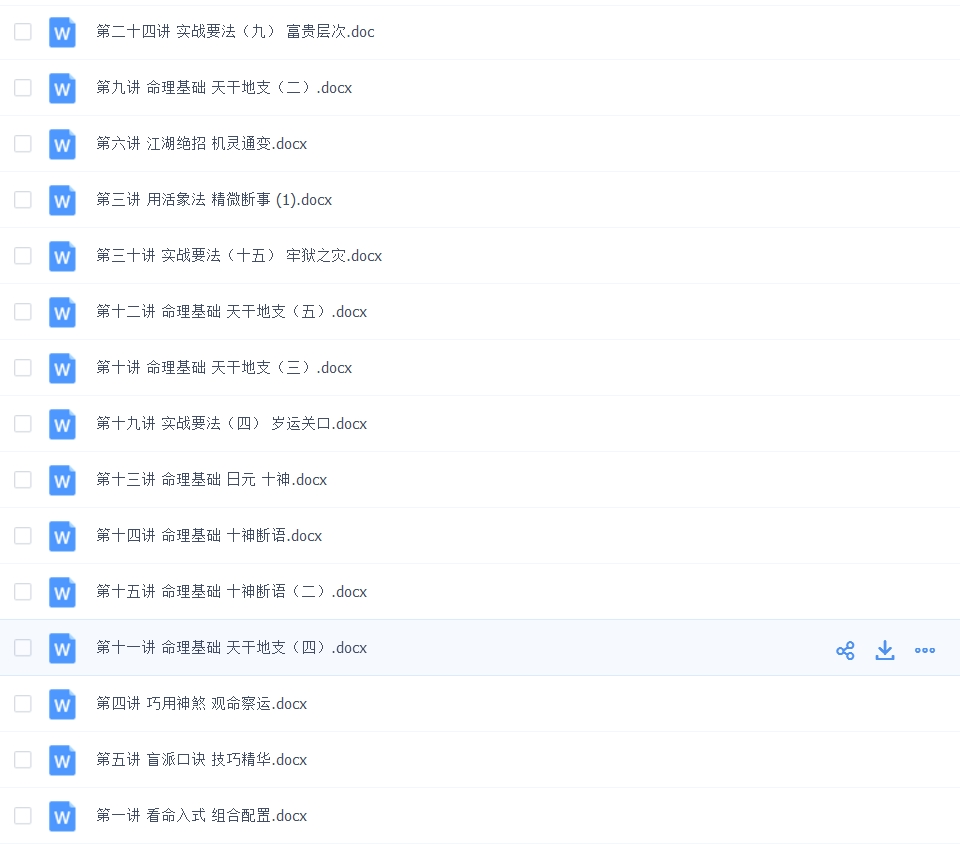Select checkbox for 第五讲 盲派口诀 技巧精华

click(23, 760)
